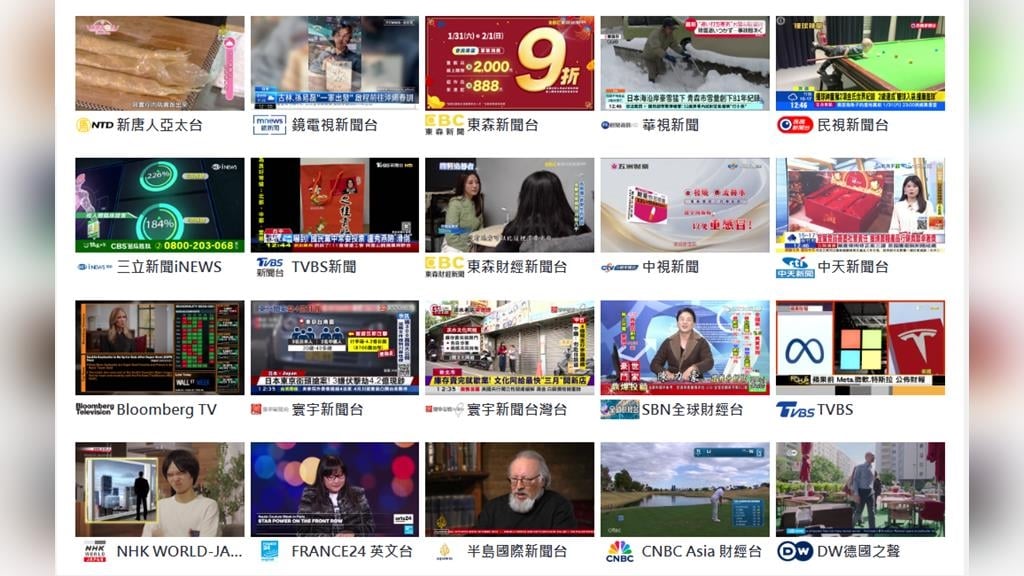Open CNBC Asia 財經台

pos(684,489)
